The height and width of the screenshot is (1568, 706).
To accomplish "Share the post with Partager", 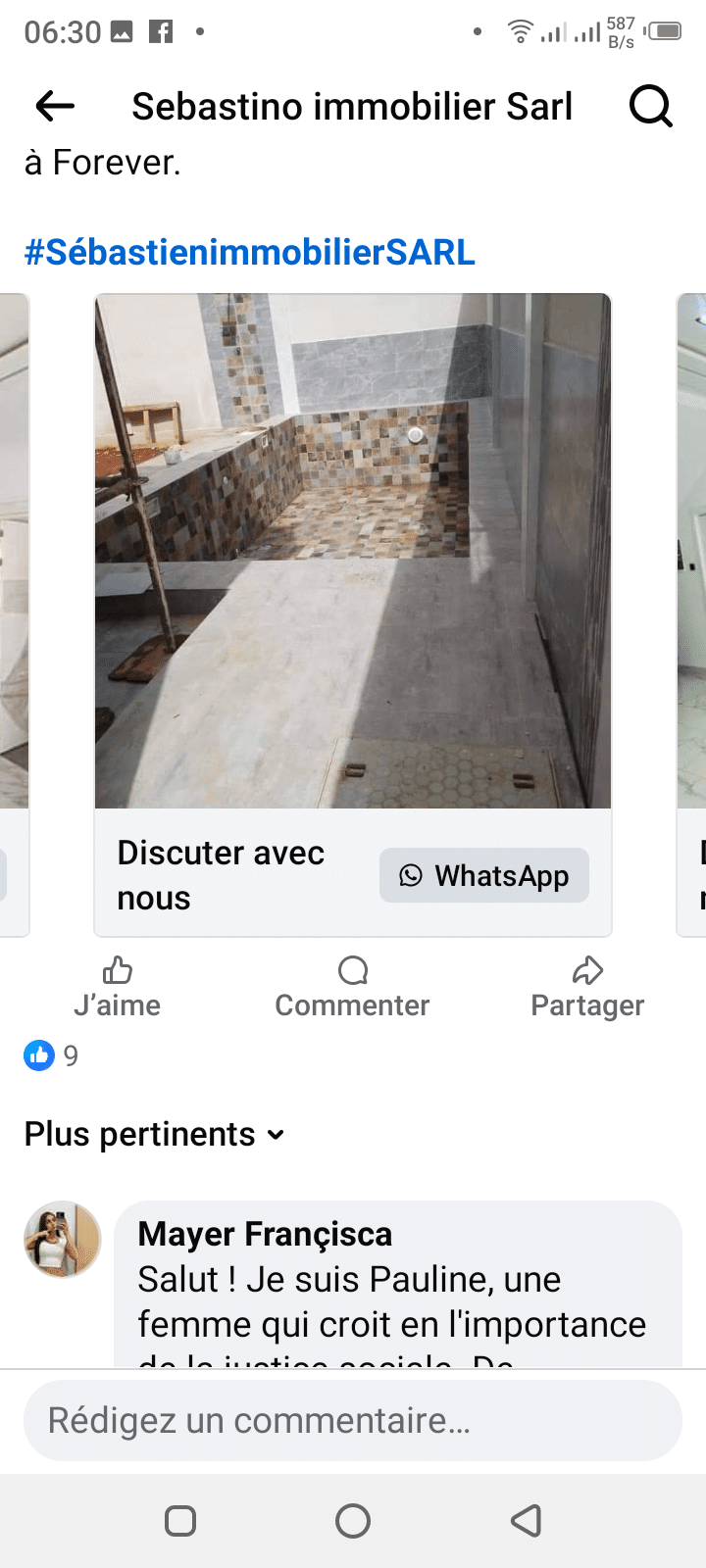I will coord(587,988).
